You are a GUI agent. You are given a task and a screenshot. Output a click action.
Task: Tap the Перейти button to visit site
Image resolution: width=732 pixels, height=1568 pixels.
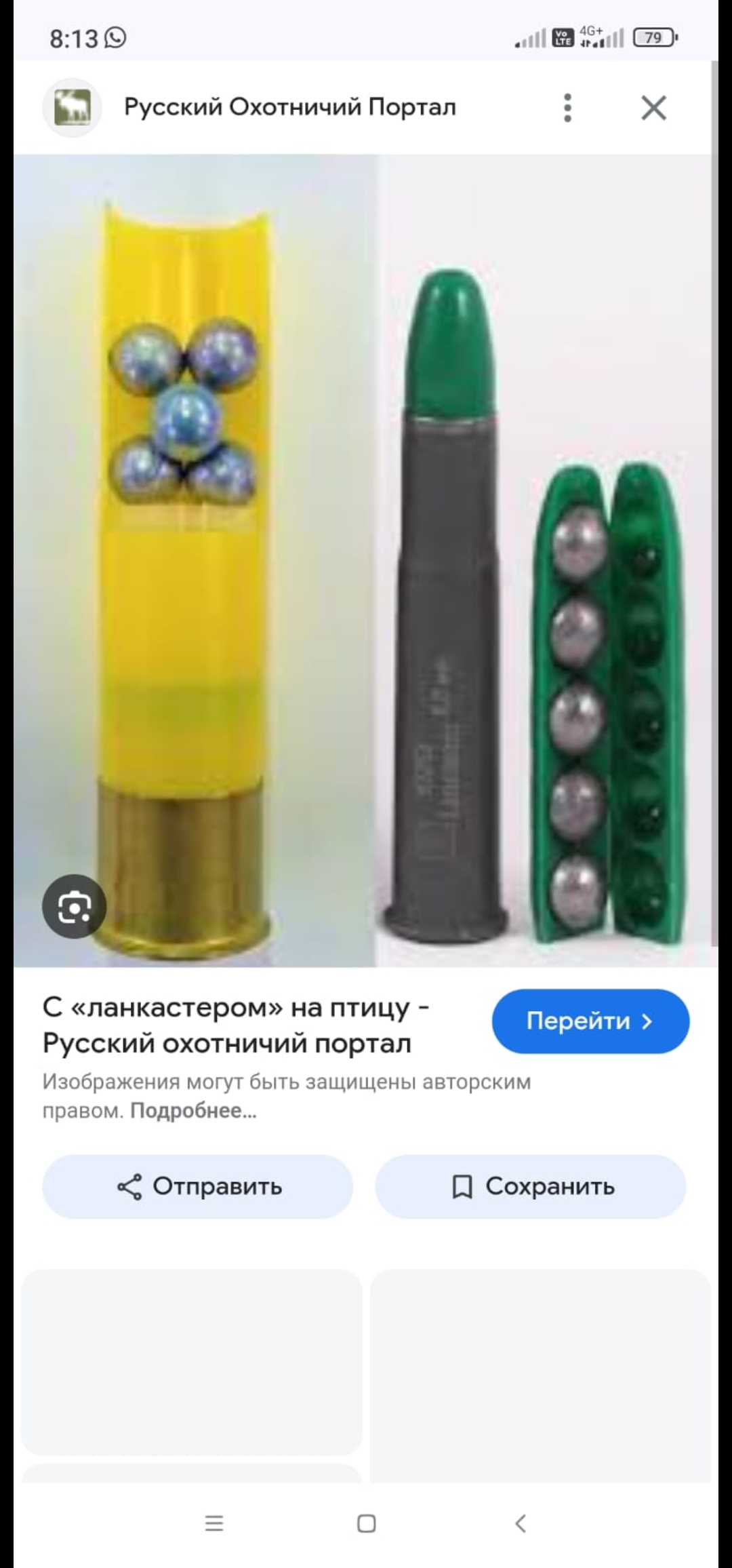click(x=590, y=1021)
